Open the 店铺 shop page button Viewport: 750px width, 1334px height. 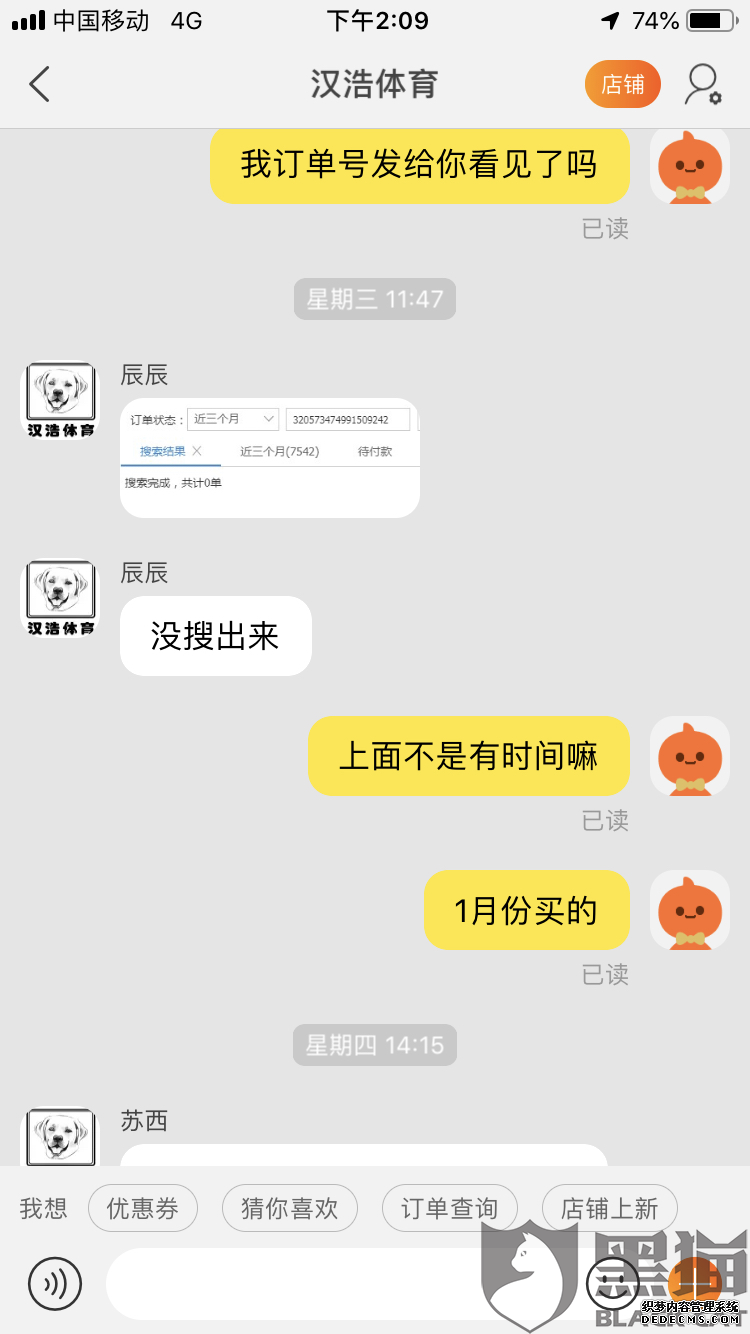point(622,85)
